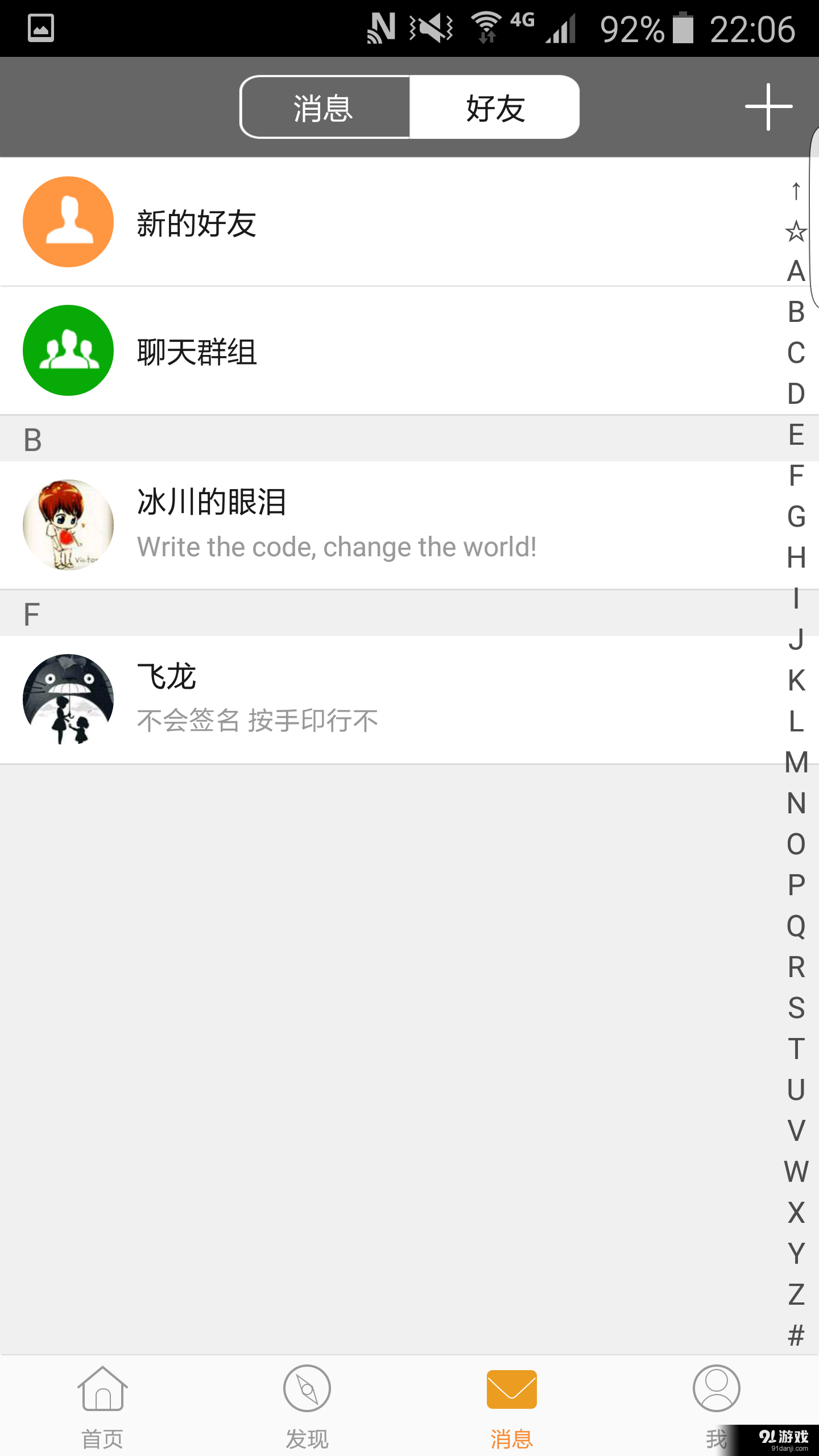View 飞龙's Totoro avatar
The width and height of the screenshot is (819, 1456).
[x=68, y=700]
